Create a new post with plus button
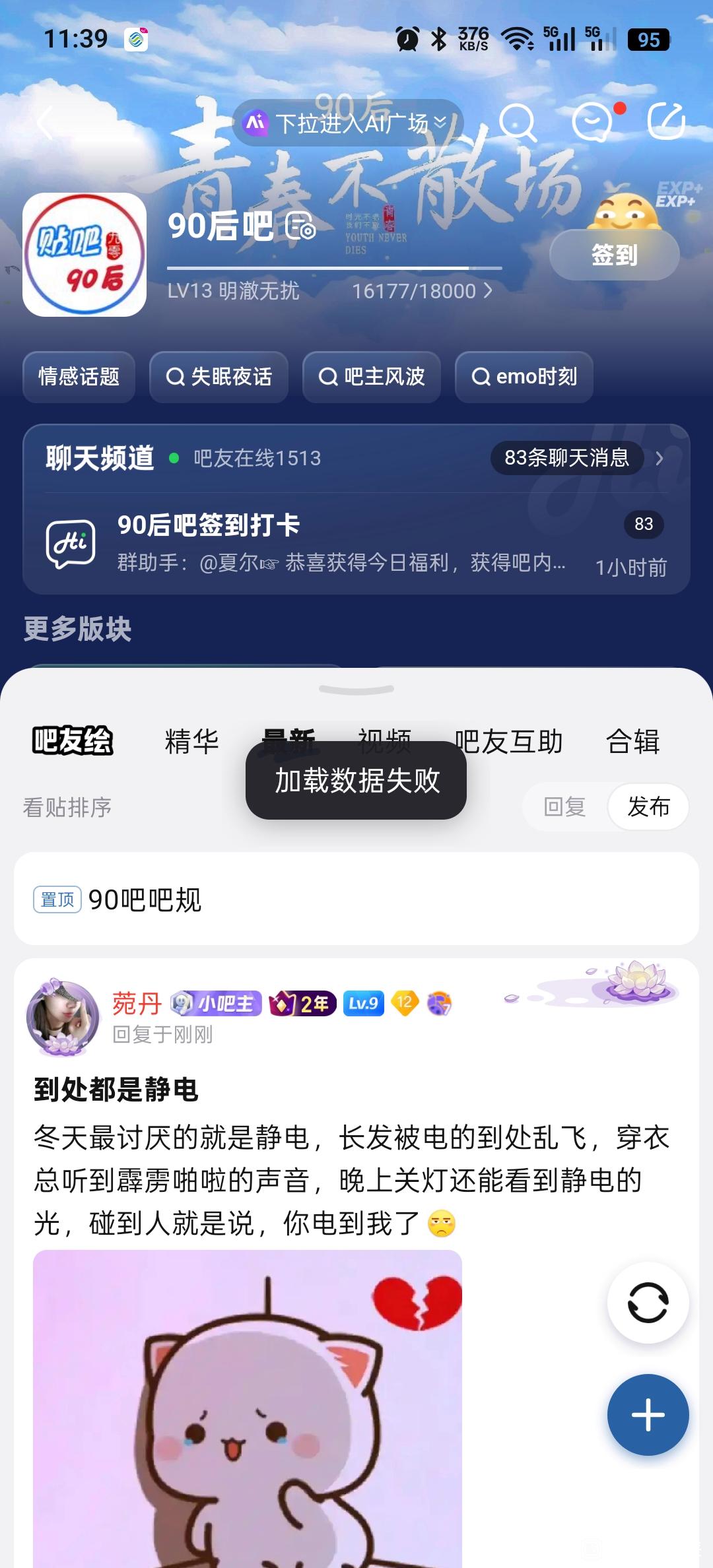The image size is (713, 1568). 648,1415
